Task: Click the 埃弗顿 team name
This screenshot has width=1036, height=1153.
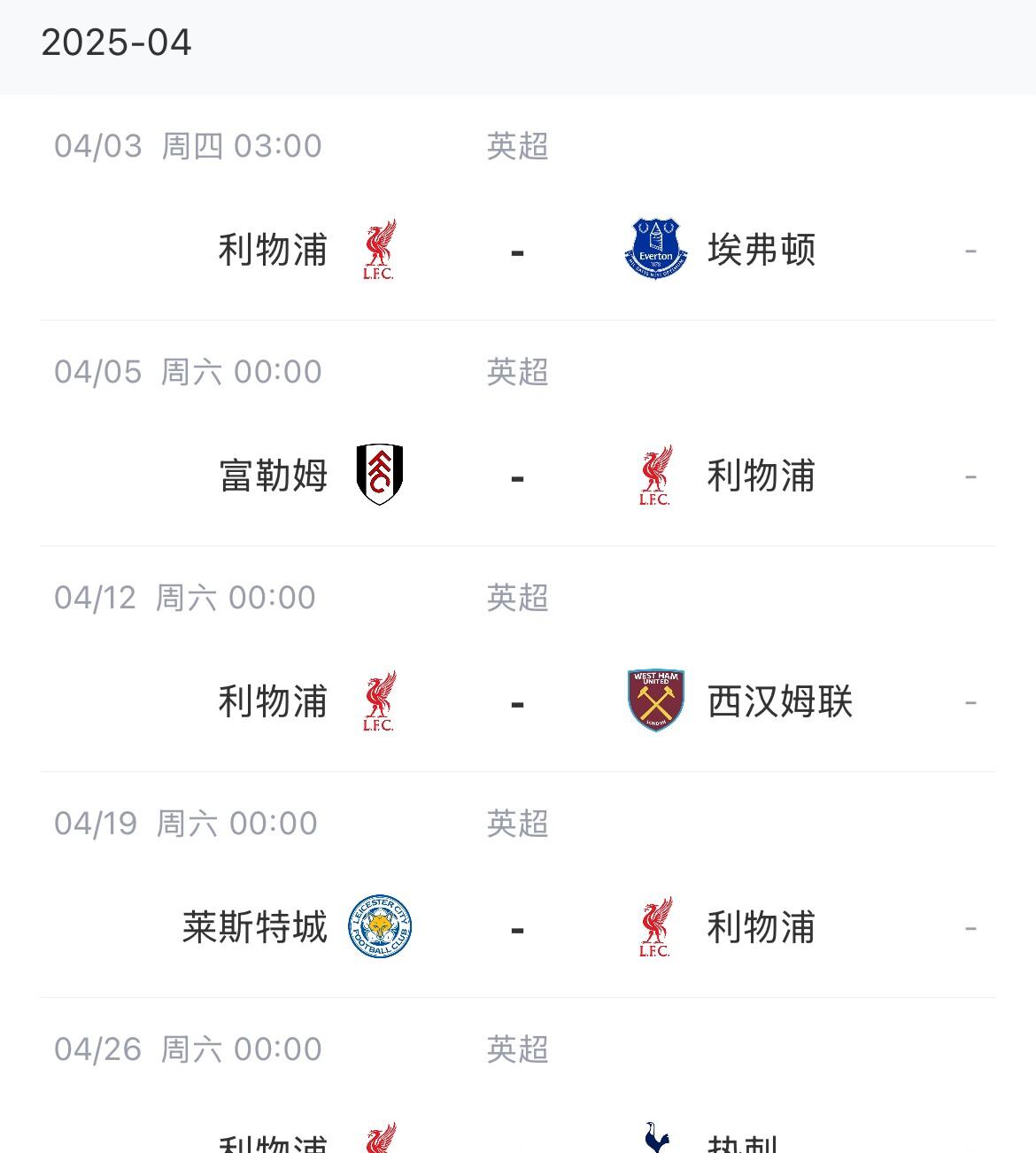Action: [760, 249]
